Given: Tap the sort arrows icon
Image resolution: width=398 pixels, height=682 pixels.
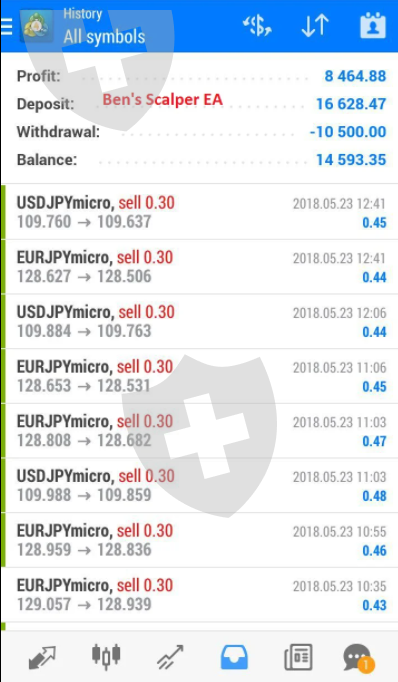Looking at the screenshot, I should pyautogui.click(x=315, y=26).
